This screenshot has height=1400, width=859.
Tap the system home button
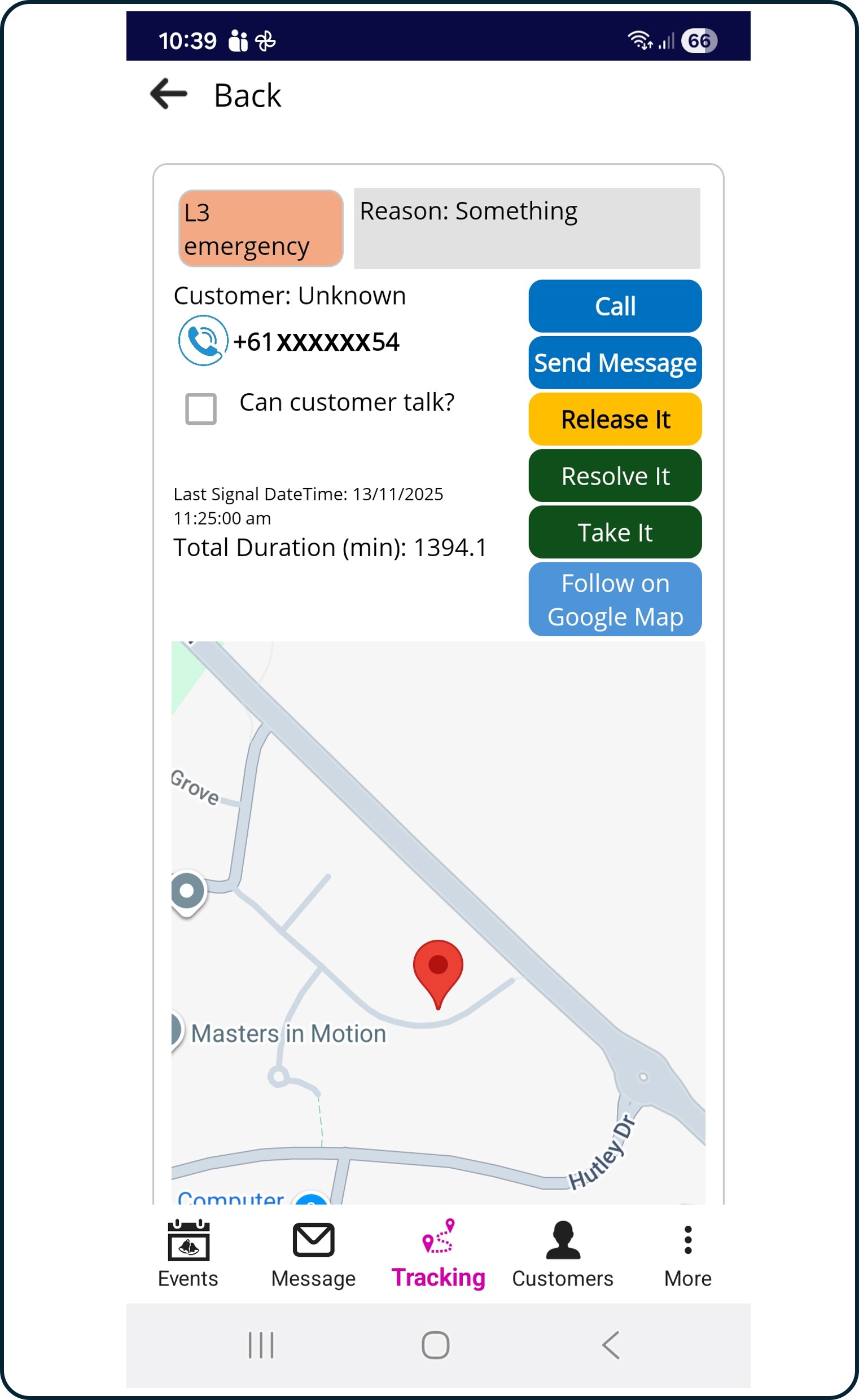point(436,1345)
